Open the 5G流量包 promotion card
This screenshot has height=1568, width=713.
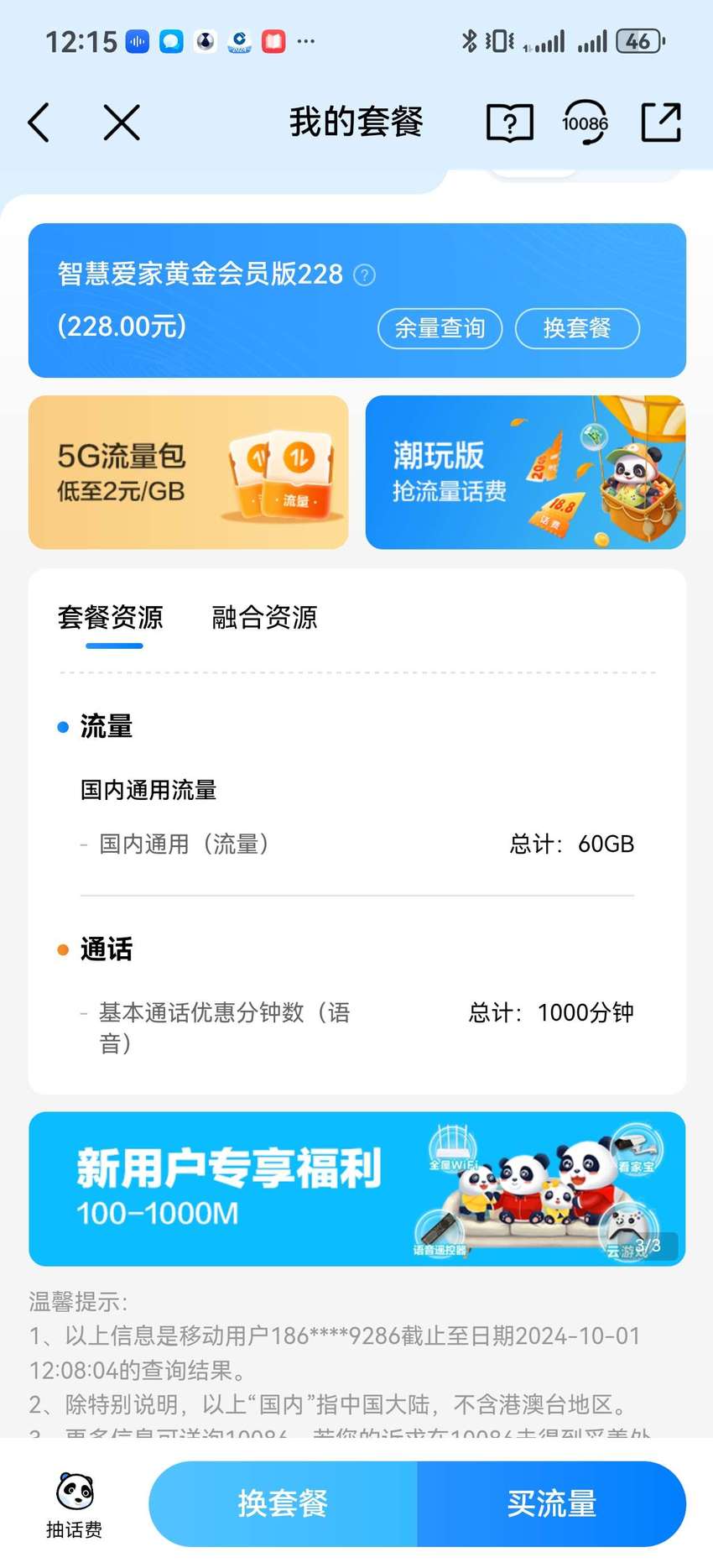tap(188, 473)
